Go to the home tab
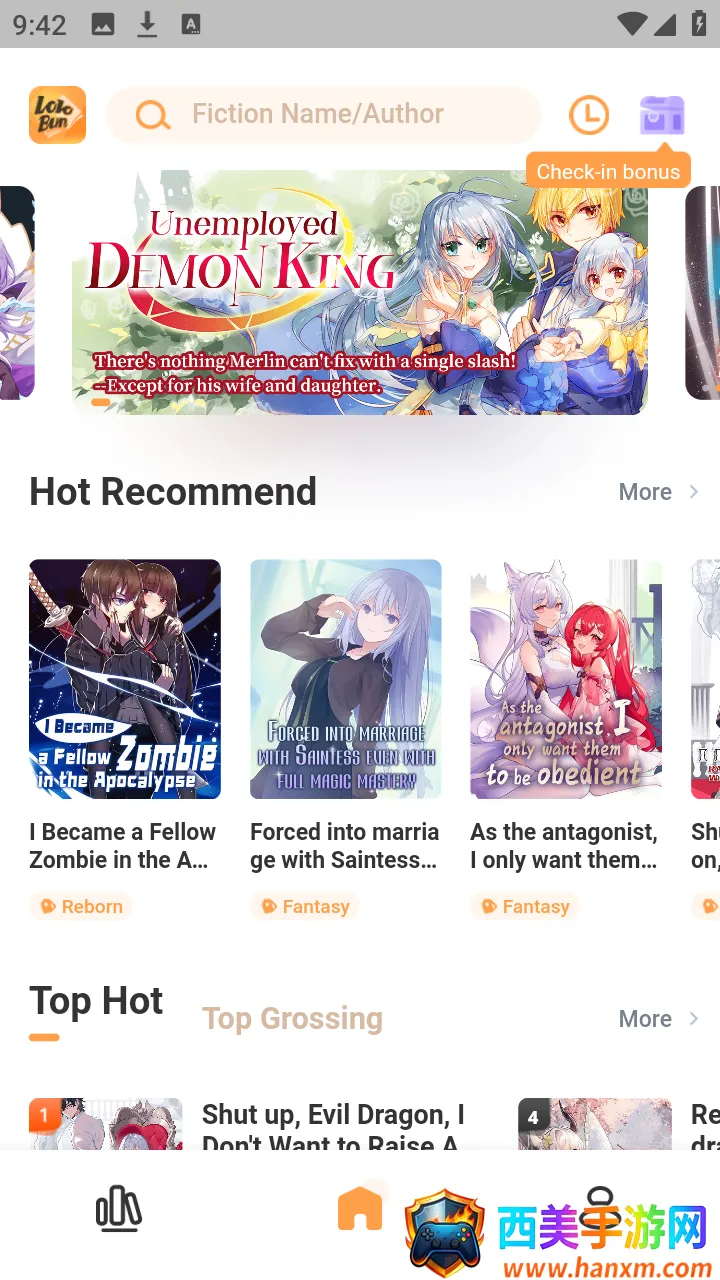Image resolution: width=720 pixels, height=1280 pixels. click(360, 1209)
